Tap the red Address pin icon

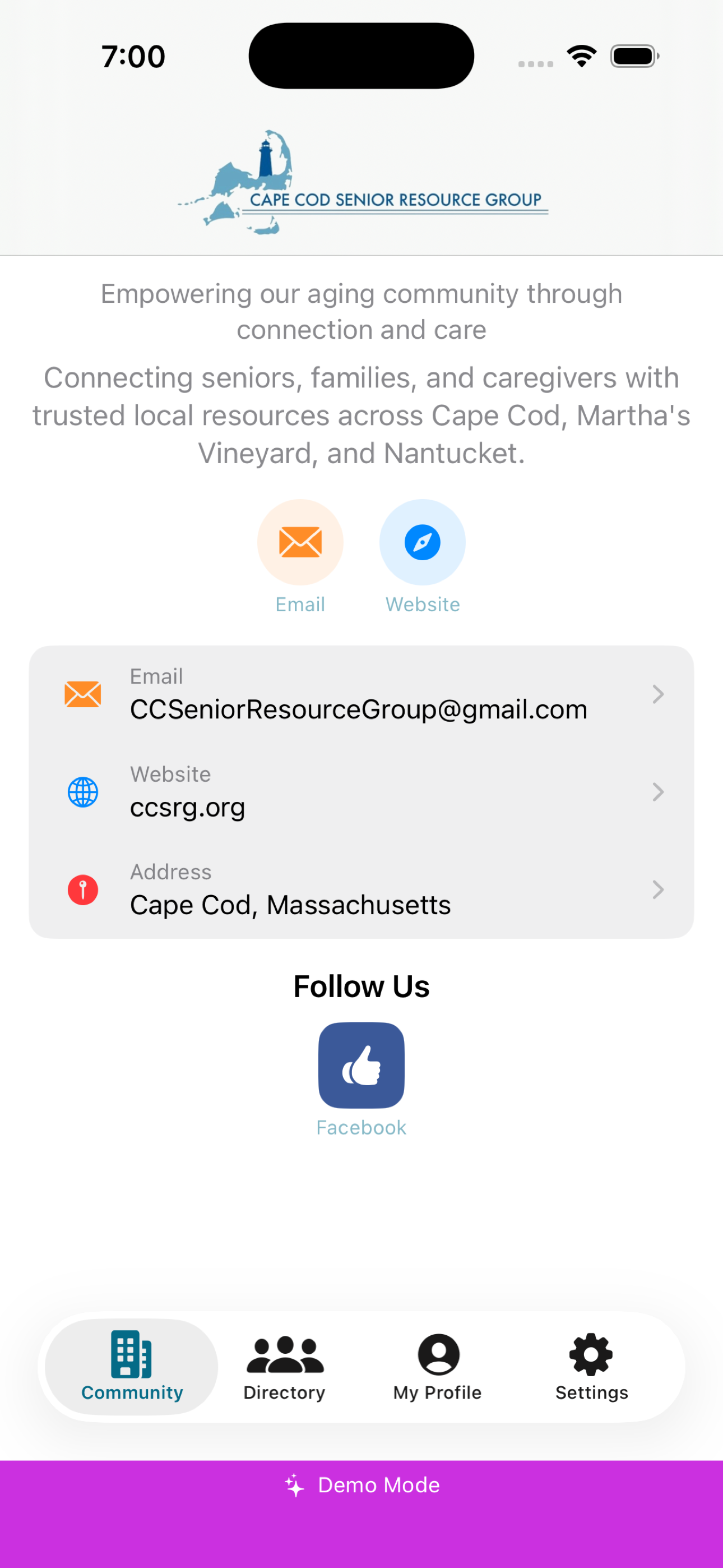83,889
